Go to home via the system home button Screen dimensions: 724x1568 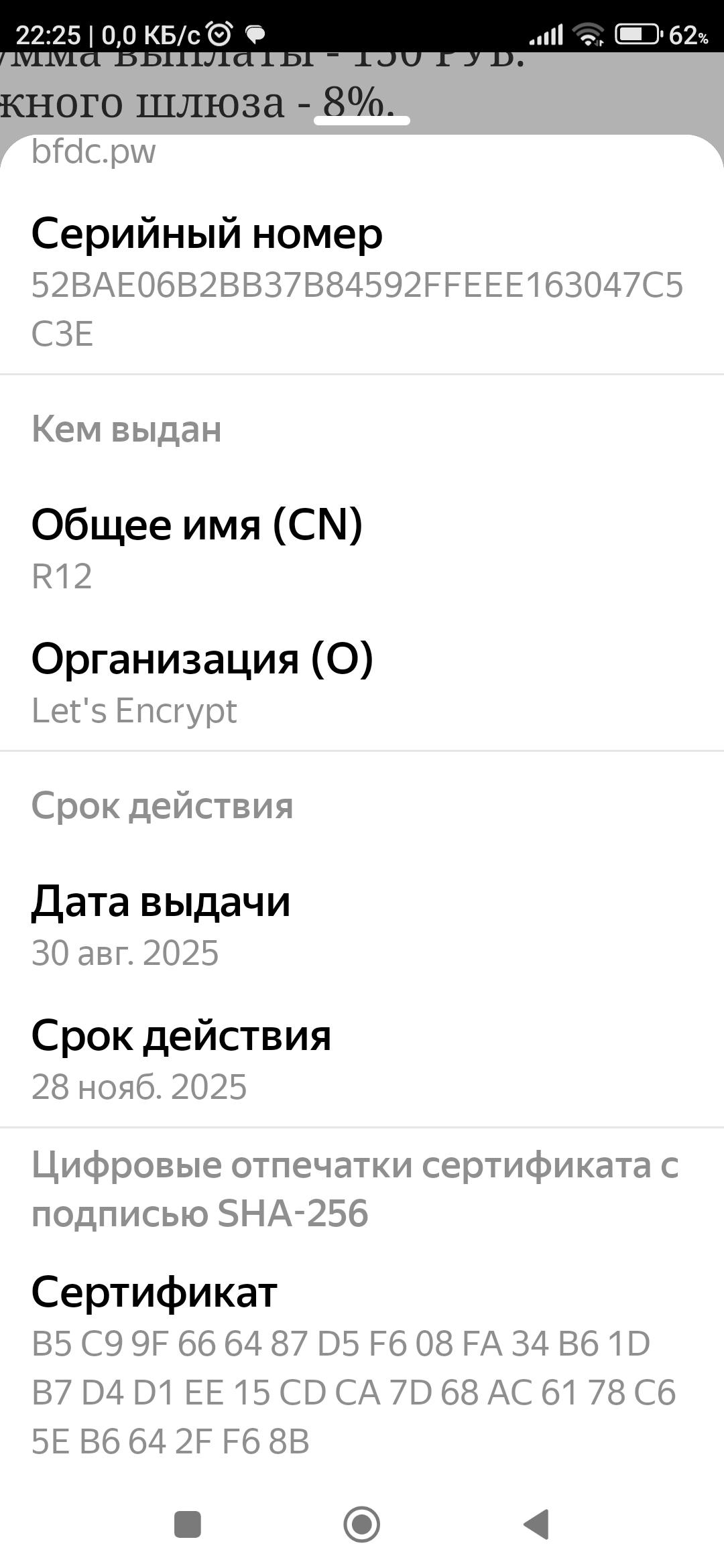[362, 1524]
